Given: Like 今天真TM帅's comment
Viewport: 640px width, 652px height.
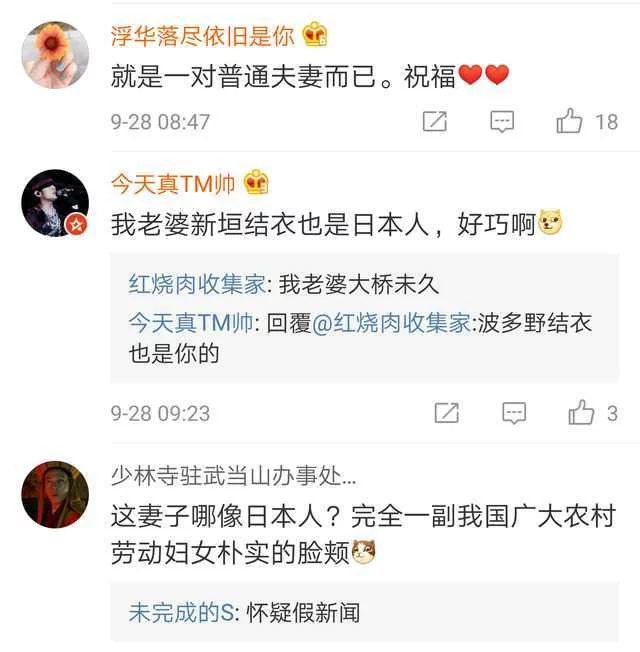Looking at the screenshot, I should click(581, 412).
